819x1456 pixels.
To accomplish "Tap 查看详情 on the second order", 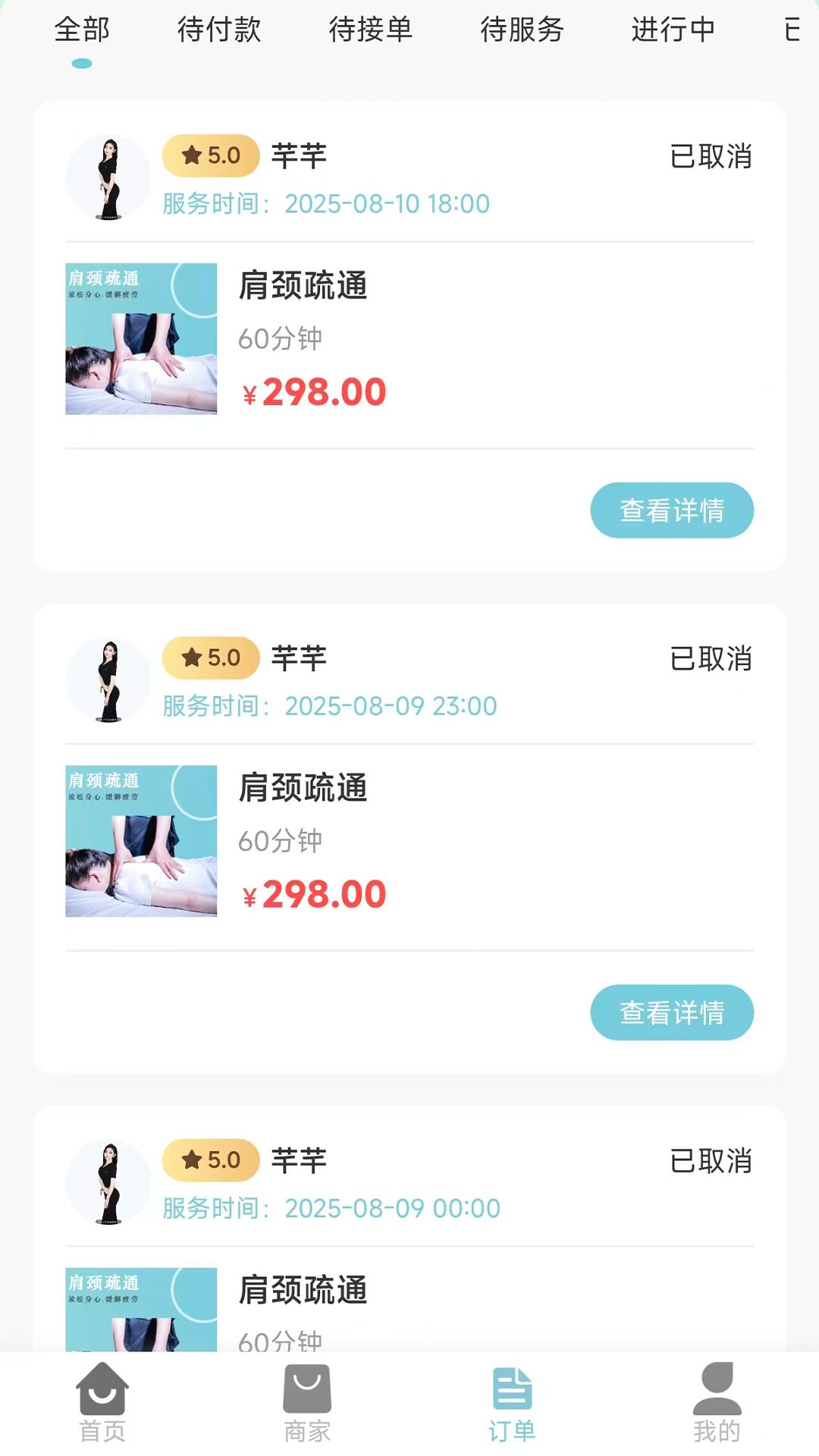I will click(672, 1012).
